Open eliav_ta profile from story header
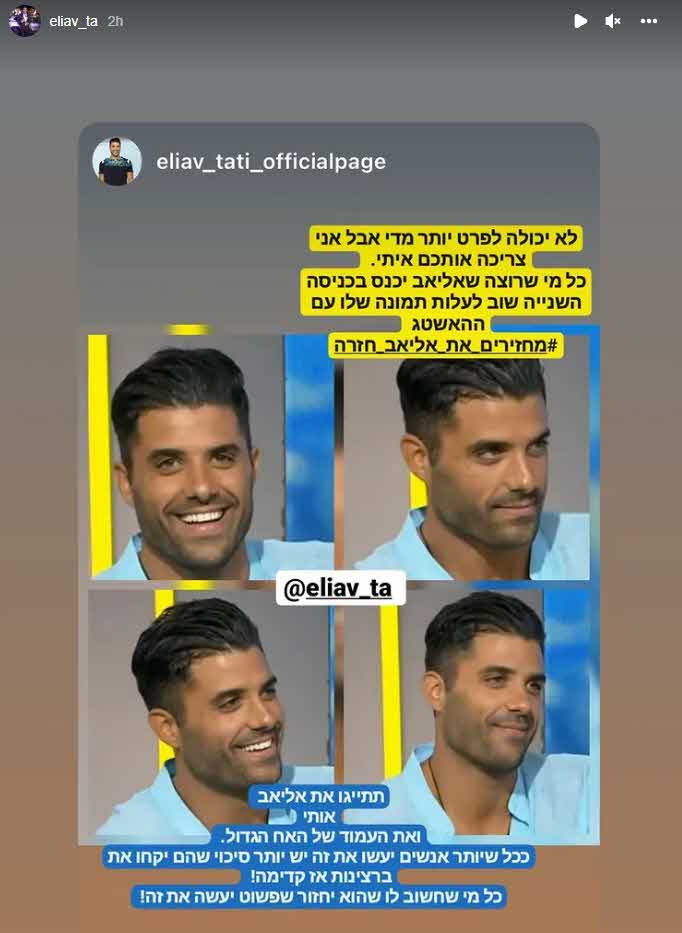The image size is (682, 933). tap(73, 21)
